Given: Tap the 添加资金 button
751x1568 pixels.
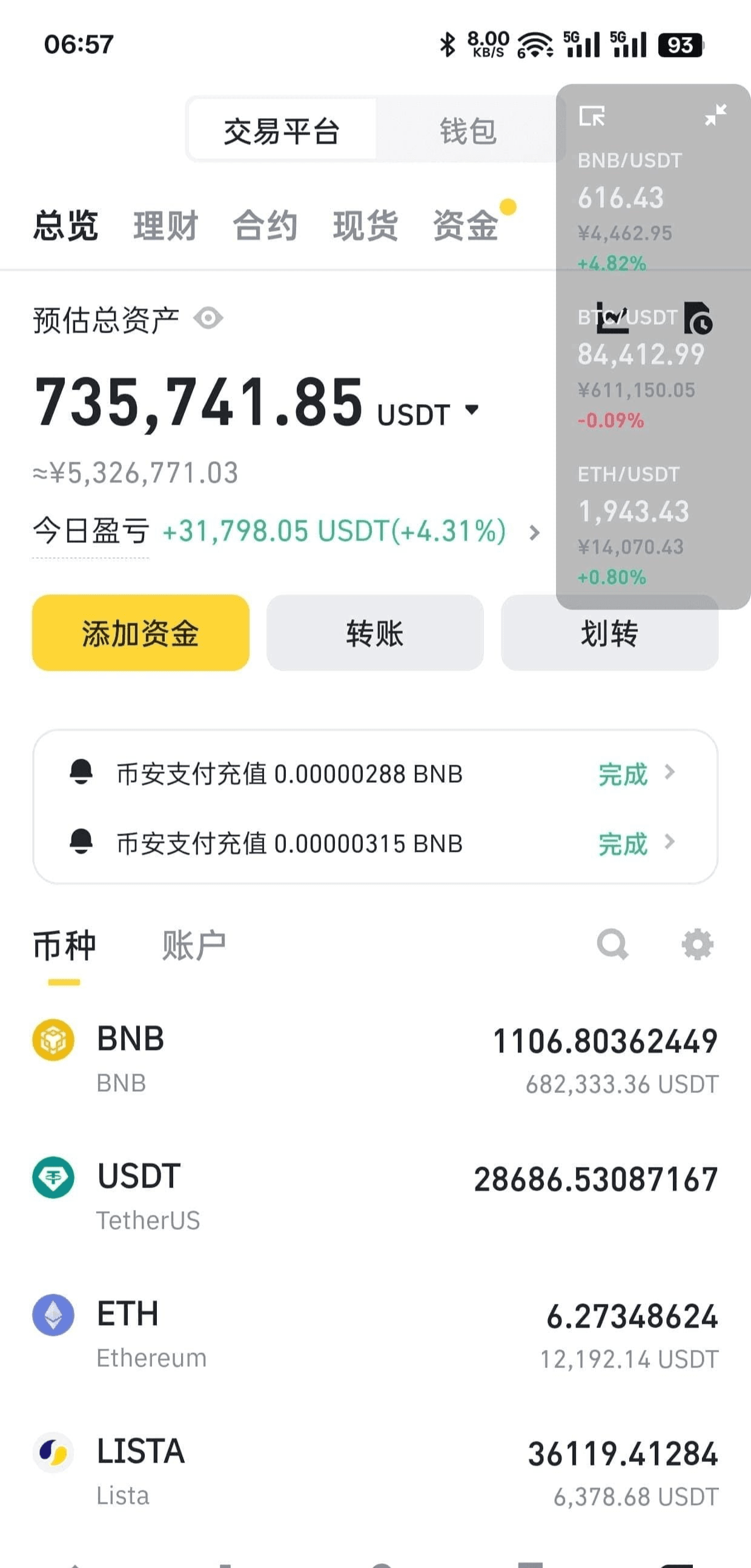Looking at the screenshot, I should (141, 633).
